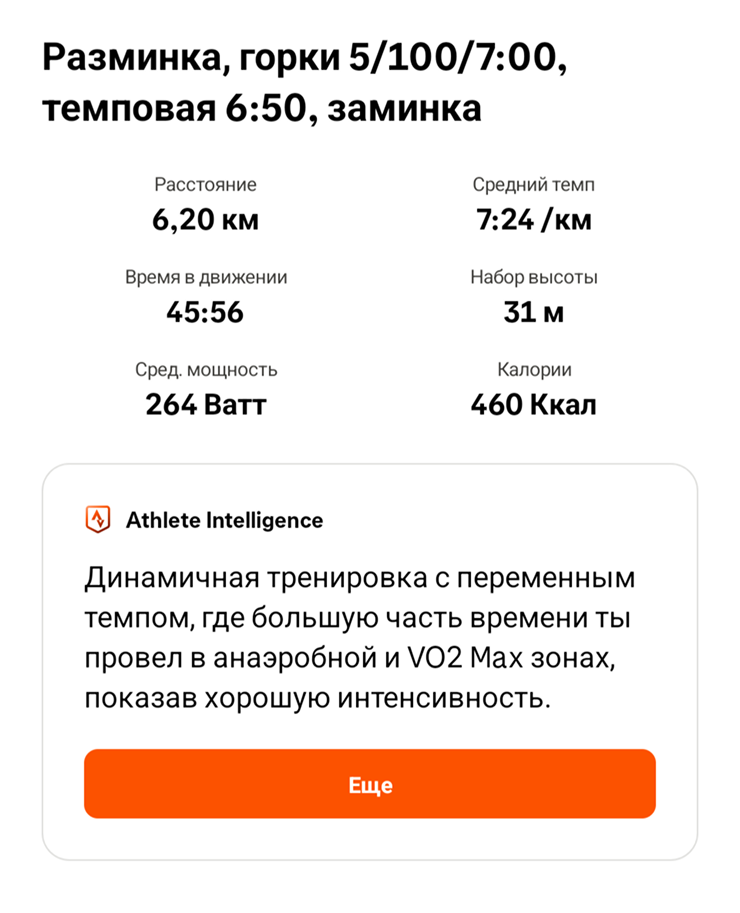Click the 'Калории' statistic label
The height and width of the screenshot is (913, 740).
[534, 369]
